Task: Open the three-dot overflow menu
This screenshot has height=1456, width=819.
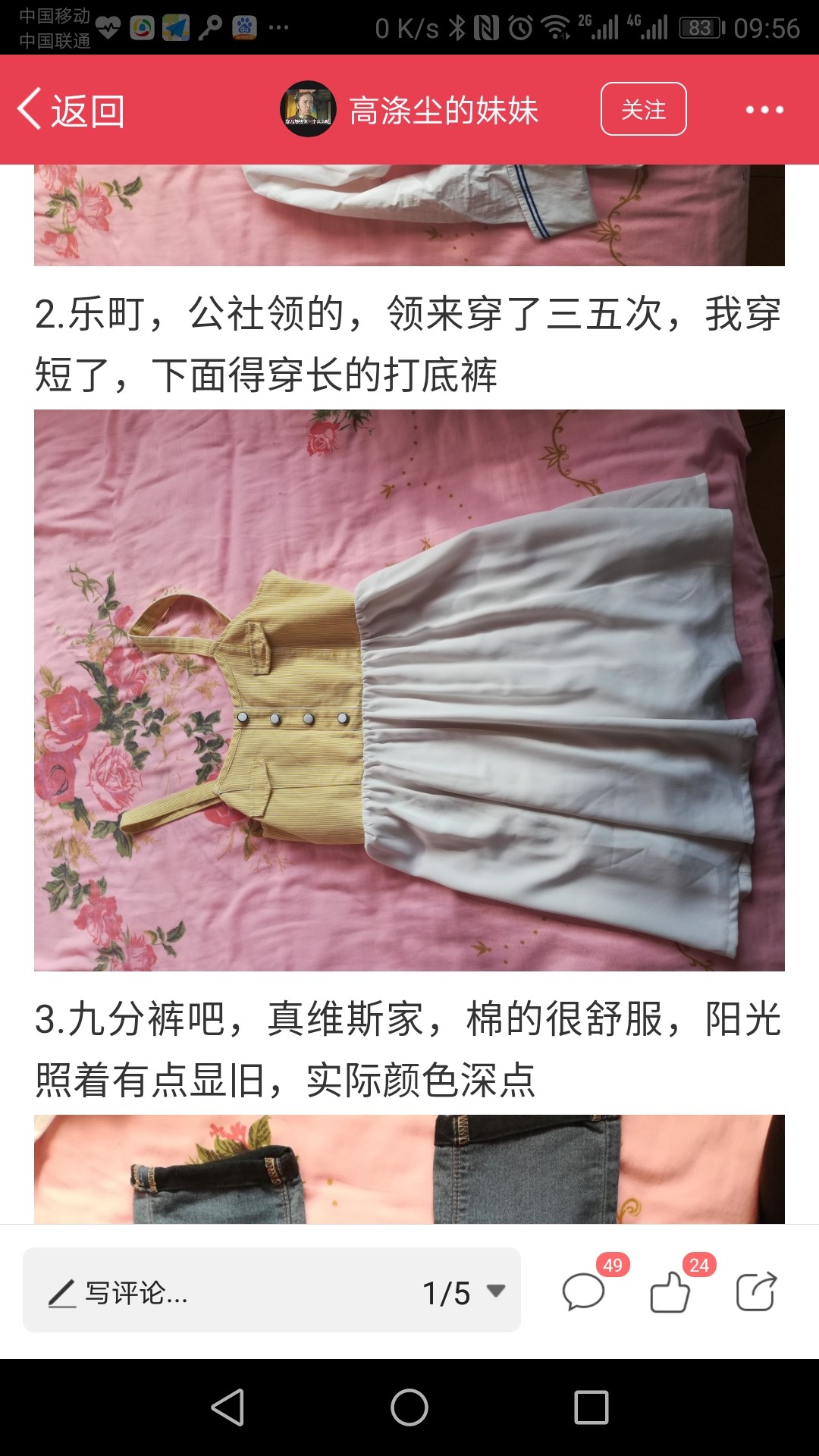Action: (764, 110)
